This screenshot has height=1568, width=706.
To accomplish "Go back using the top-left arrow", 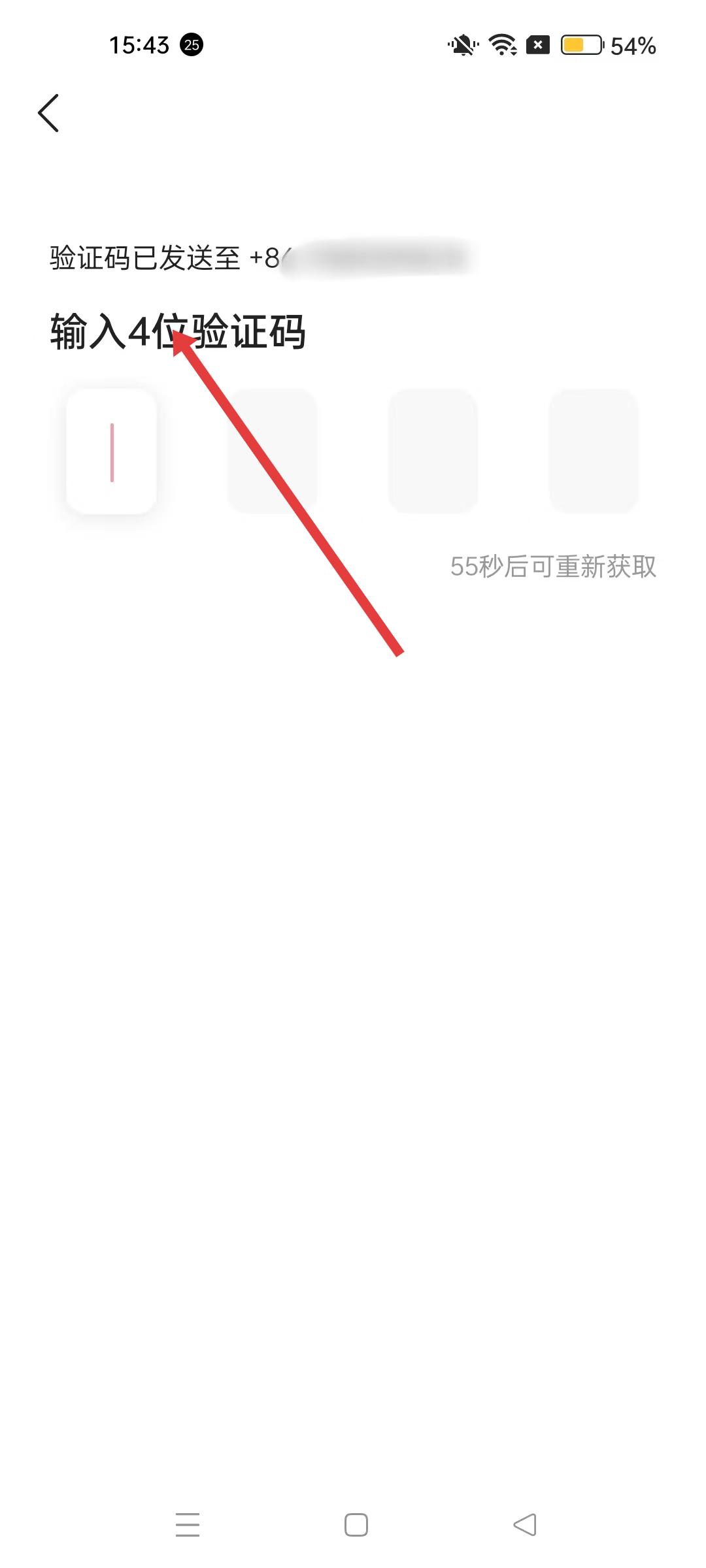I will [x=49, y=113].
